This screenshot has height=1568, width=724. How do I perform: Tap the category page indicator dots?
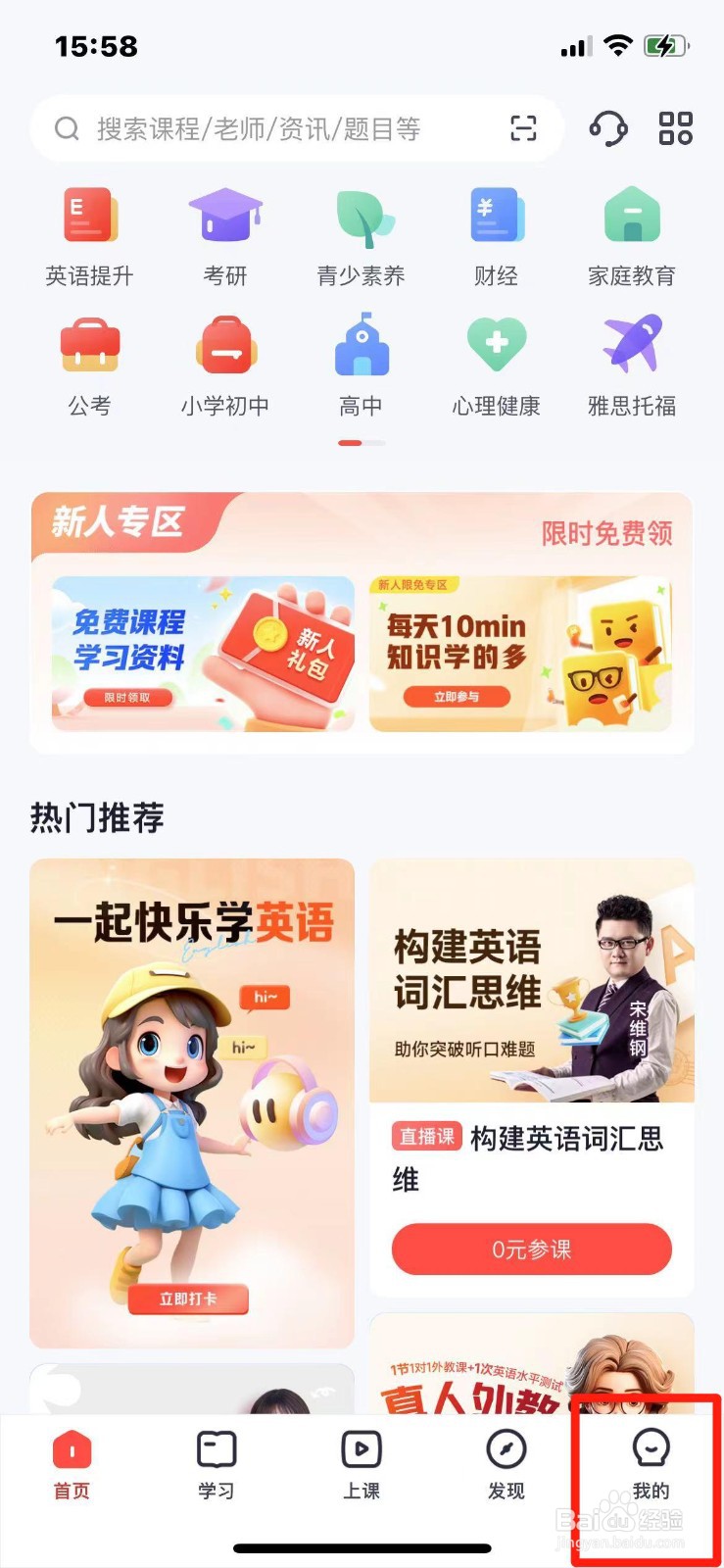click(362, 441)
